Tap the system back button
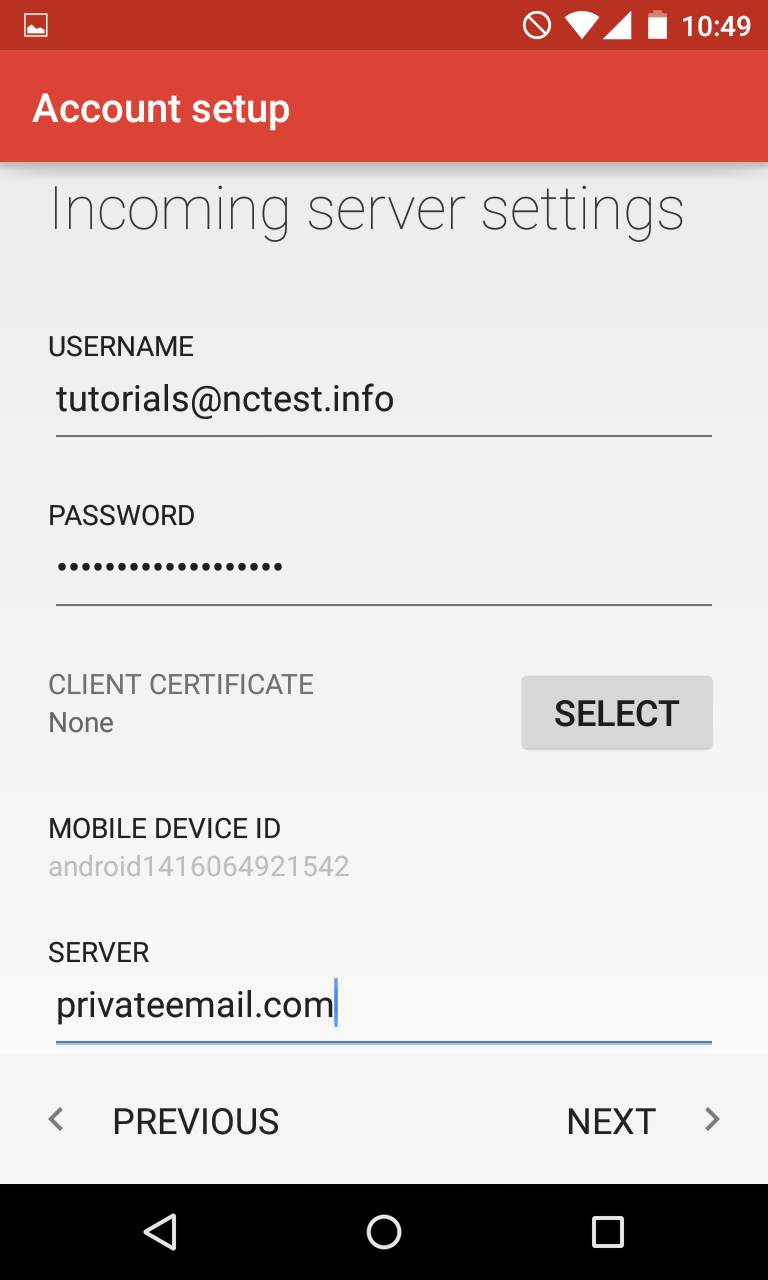The height and width of the screenshot is (1280, 768). 160,1232
